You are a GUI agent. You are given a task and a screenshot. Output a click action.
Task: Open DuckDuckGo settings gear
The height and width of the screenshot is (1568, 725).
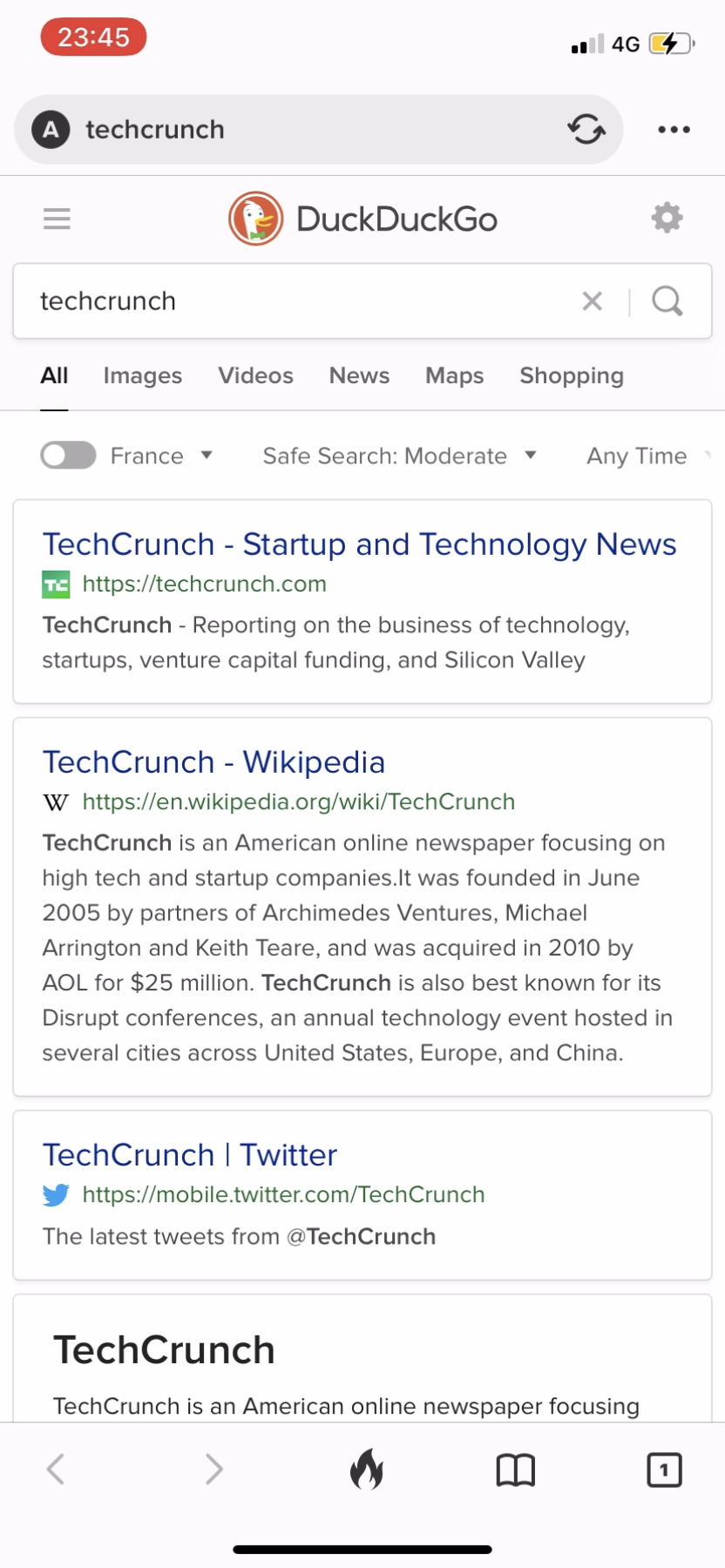(667, 218)
